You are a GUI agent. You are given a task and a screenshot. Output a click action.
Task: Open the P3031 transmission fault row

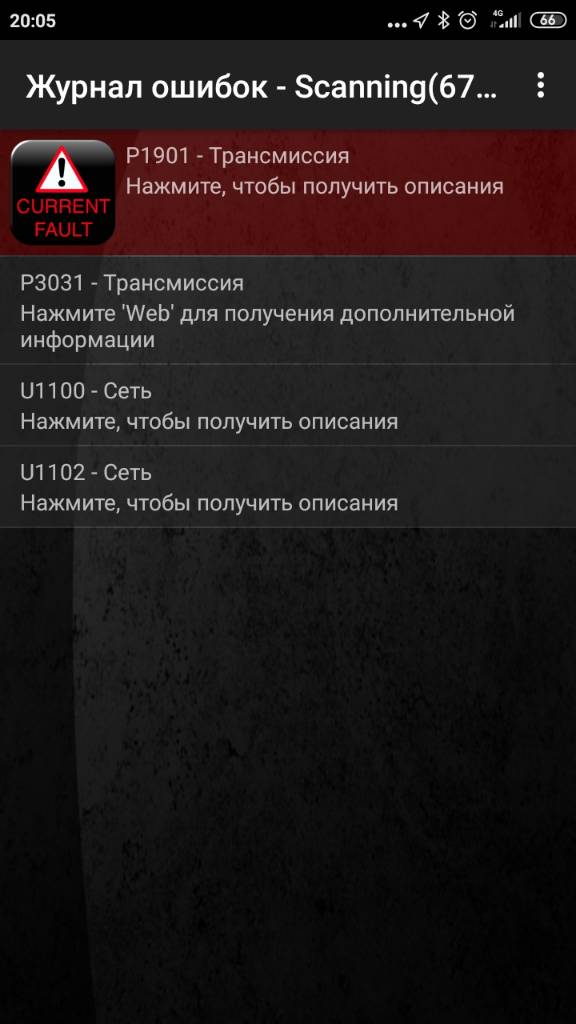click(288, 311)
